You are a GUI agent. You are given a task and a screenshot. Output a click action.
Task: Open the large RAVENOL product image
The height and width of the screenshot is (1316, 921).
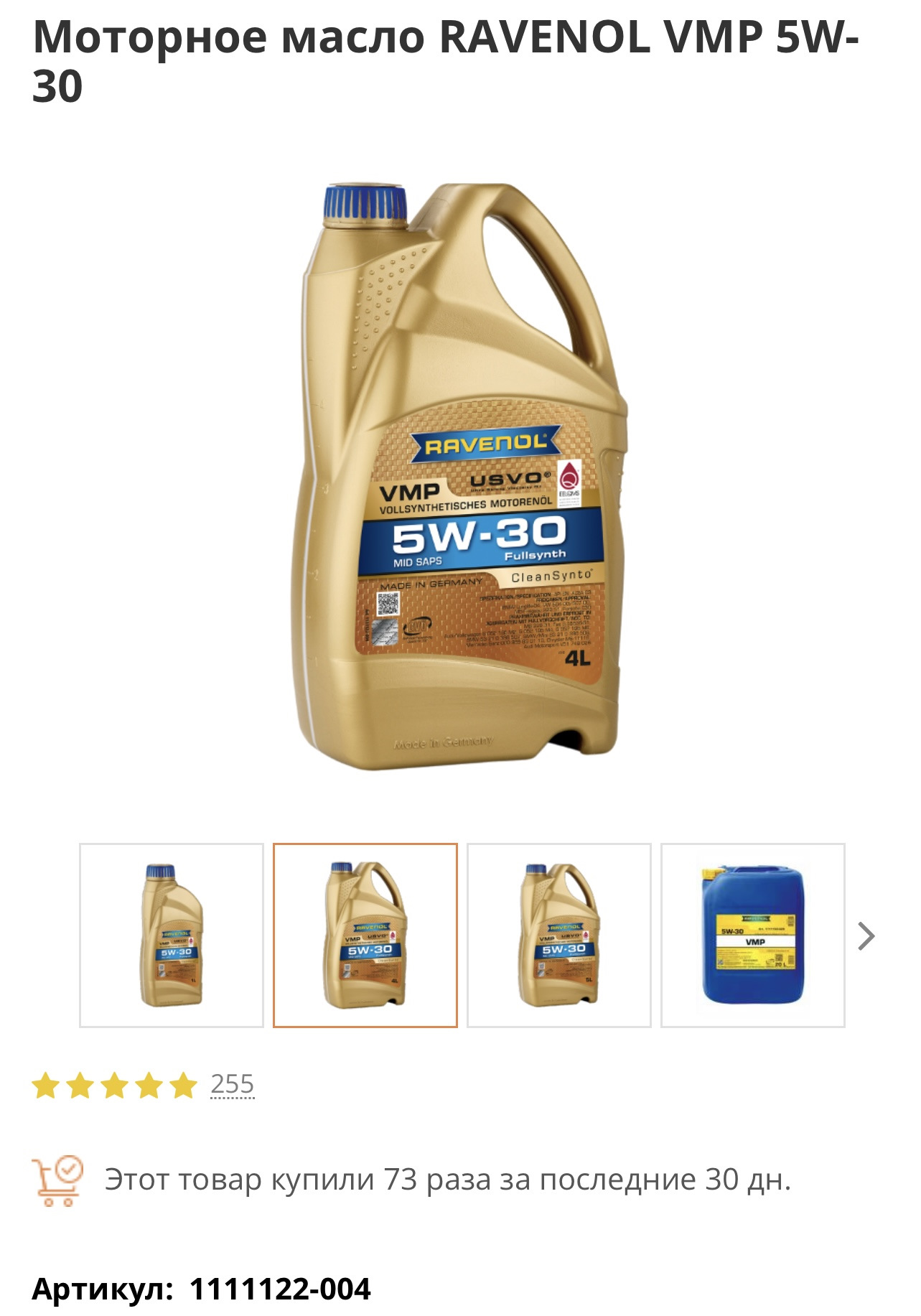460,477
